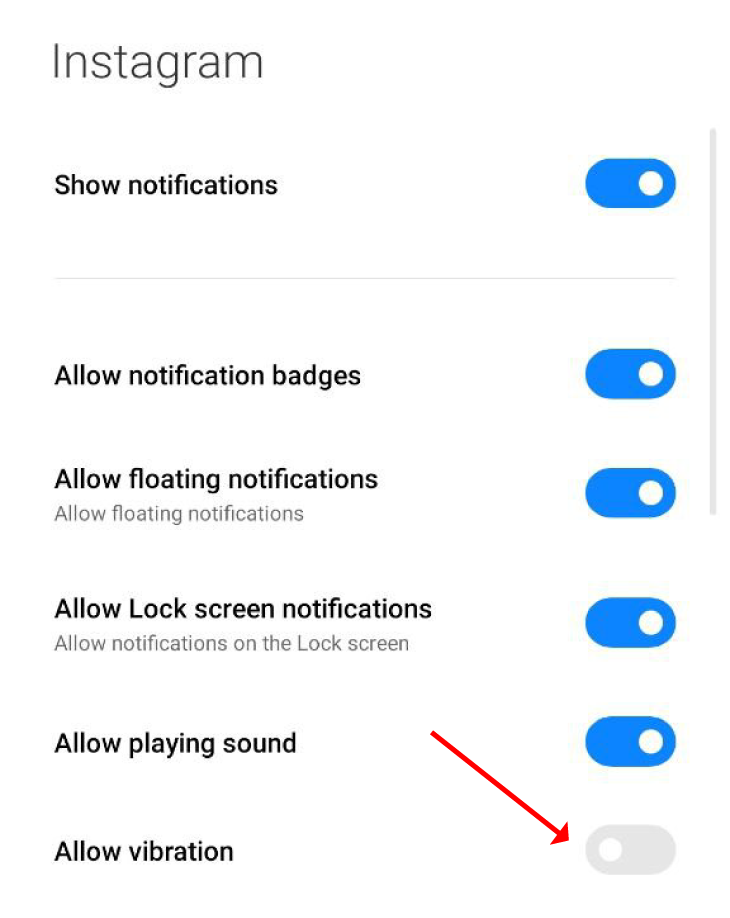Toggle Allow floating notifications off

[x=630, y=493]
